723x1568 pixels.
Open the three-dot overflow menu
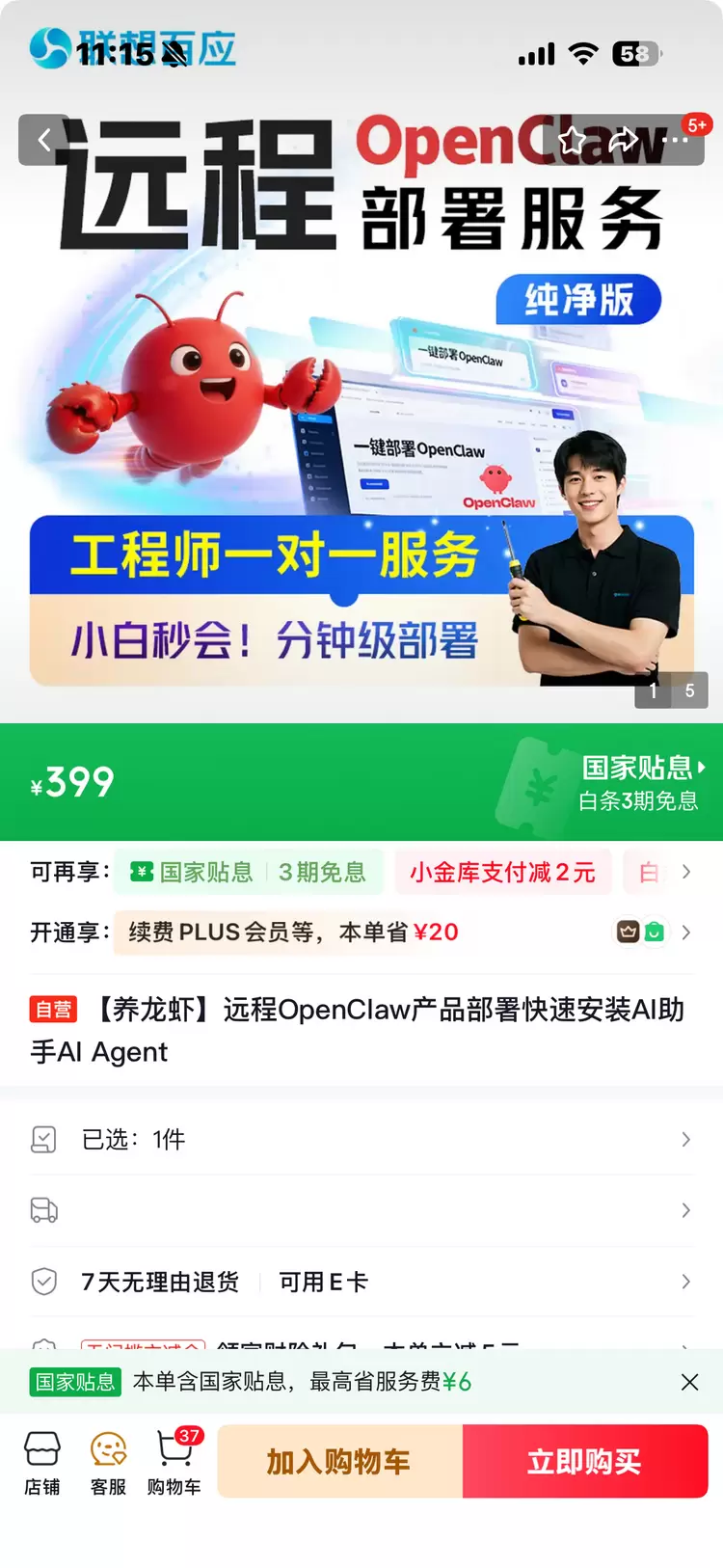point(676,141)
